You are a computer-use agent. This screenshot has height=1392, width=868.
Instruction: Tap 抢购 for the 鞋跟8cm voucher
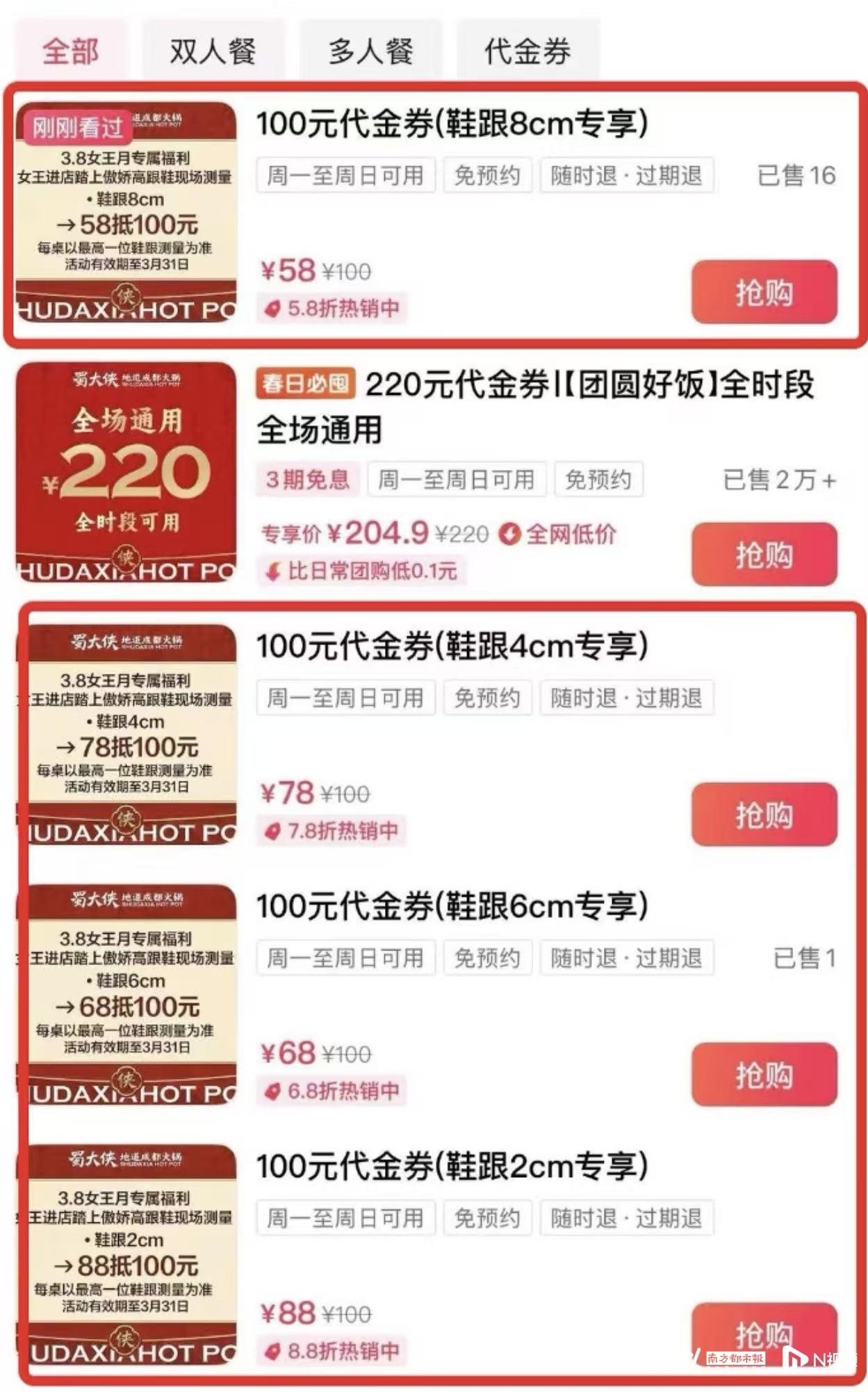click(764, 292)
